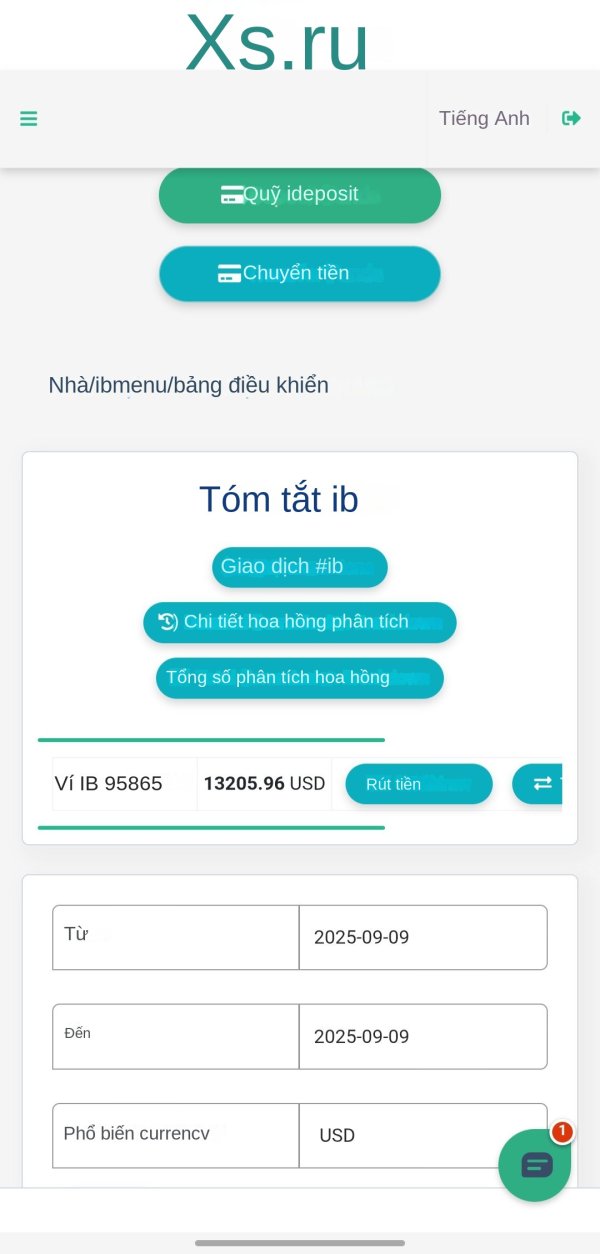Select the Đến date field
This screenshot has height=1254, width=600.
click(x=423, y=1037)
